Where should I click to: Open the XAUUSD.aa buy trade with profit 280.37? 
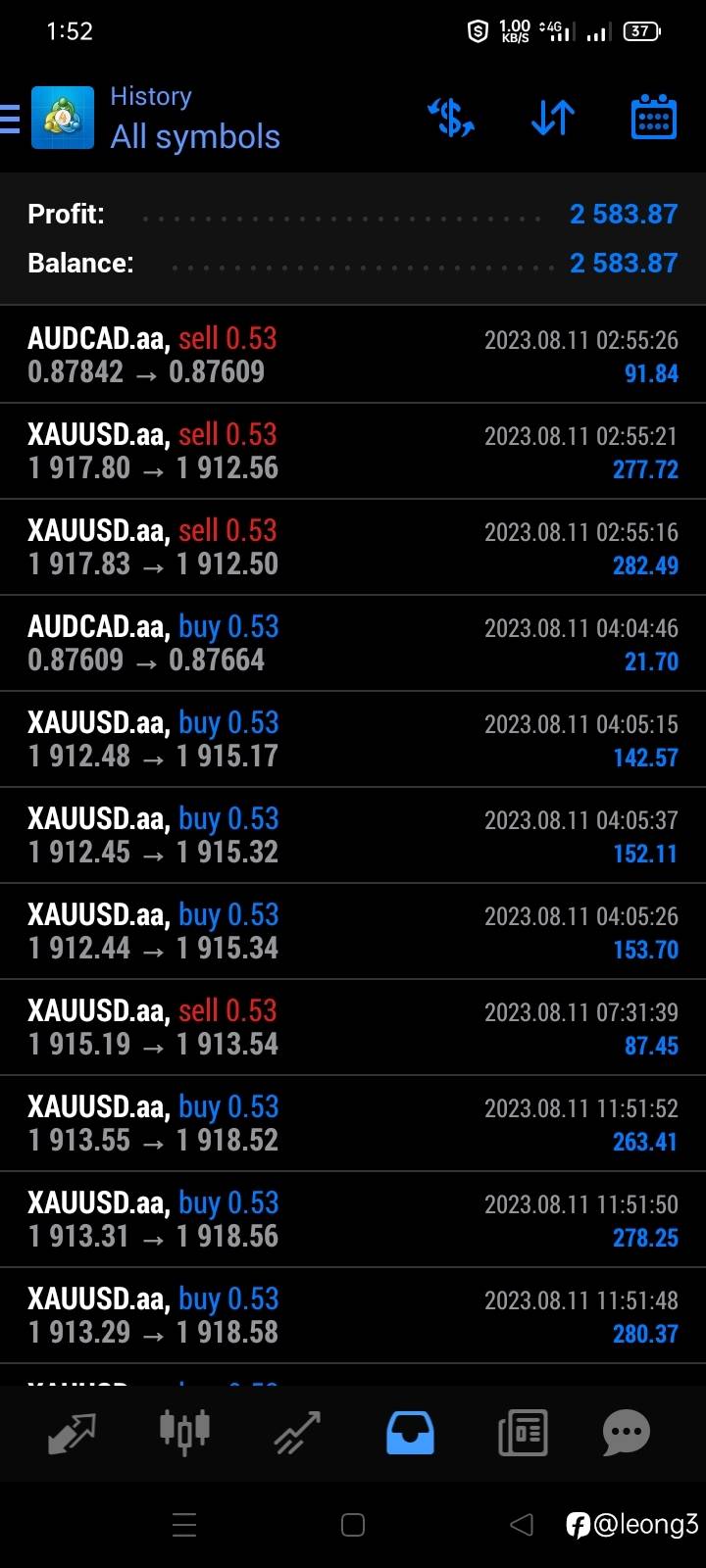pyautogui.click(x=353, y=1315)
